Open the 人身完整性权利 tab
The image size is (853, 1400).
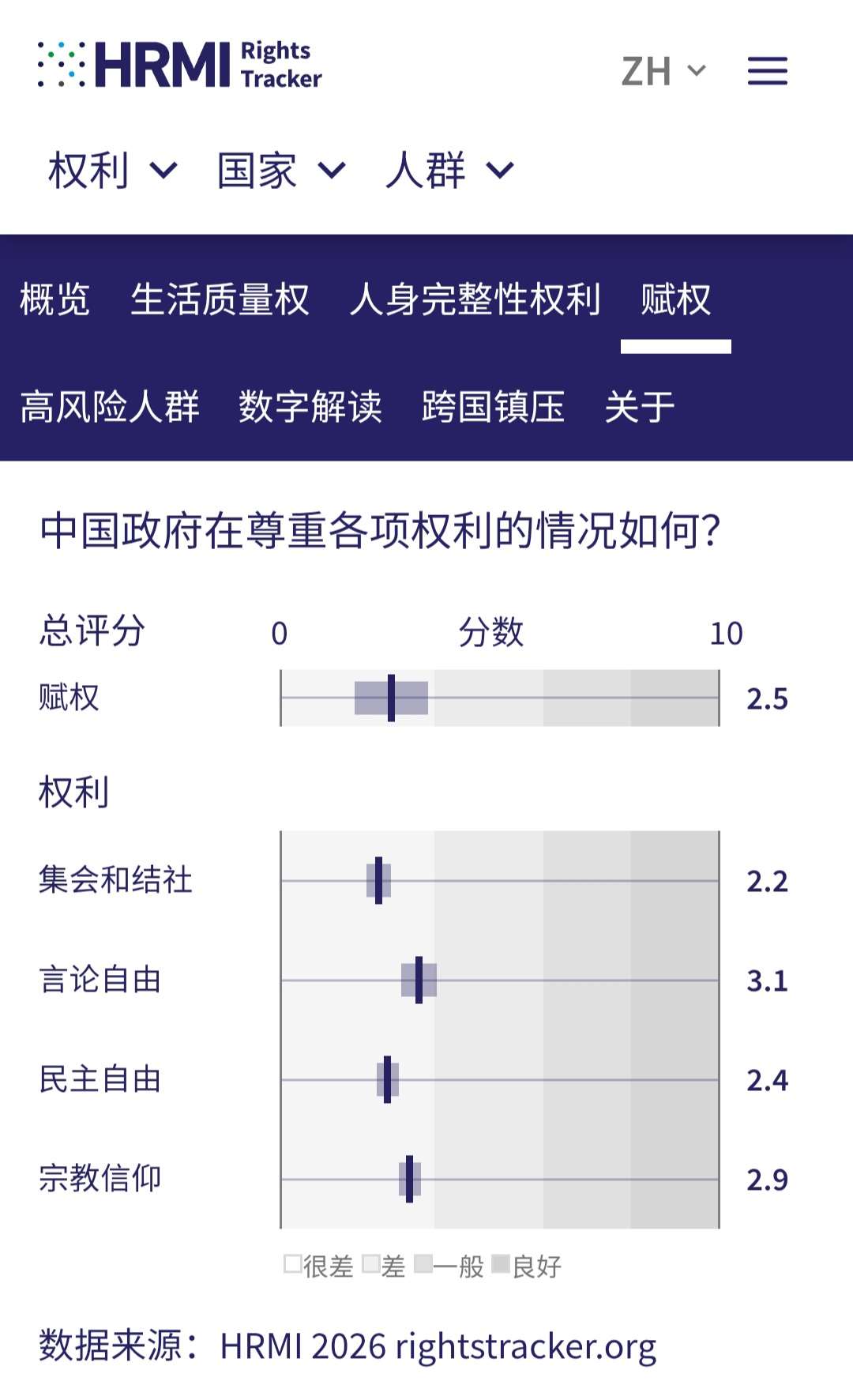click(x=475, y=299)
